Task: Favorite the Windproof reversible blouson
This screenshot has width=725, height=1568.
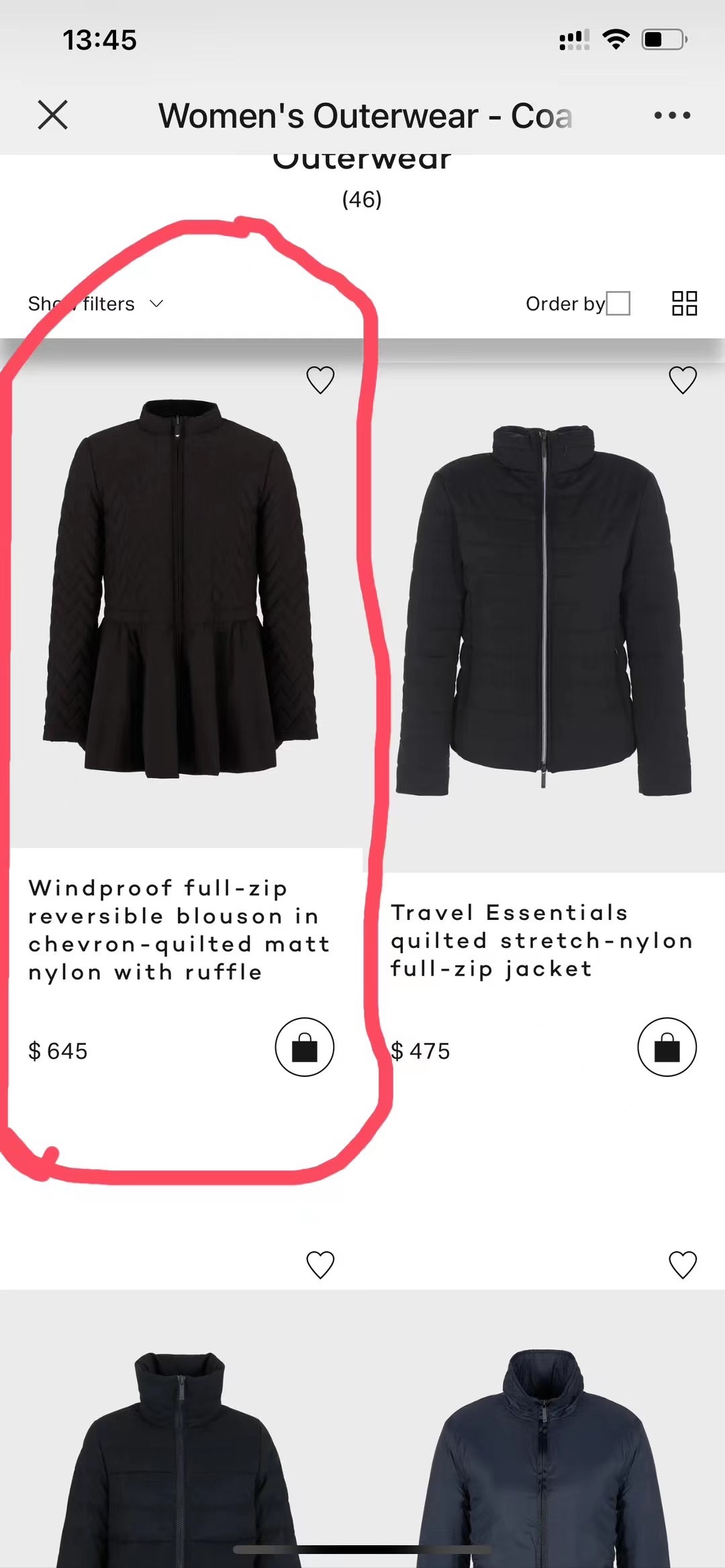Action: 320,380
